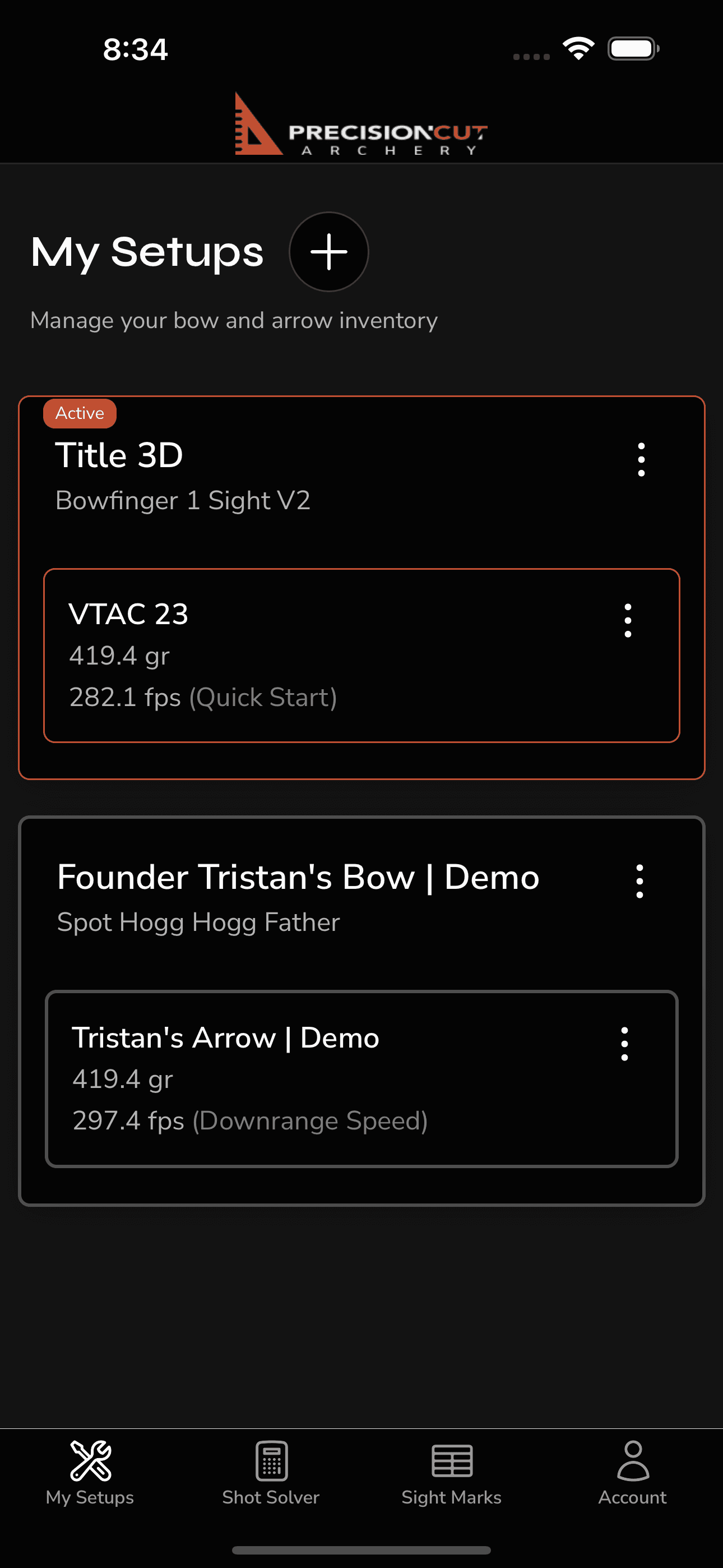Tap the Account person icon
Image resolution: width=723 pixels, height=1568 pixels.
coord(632,1460)
